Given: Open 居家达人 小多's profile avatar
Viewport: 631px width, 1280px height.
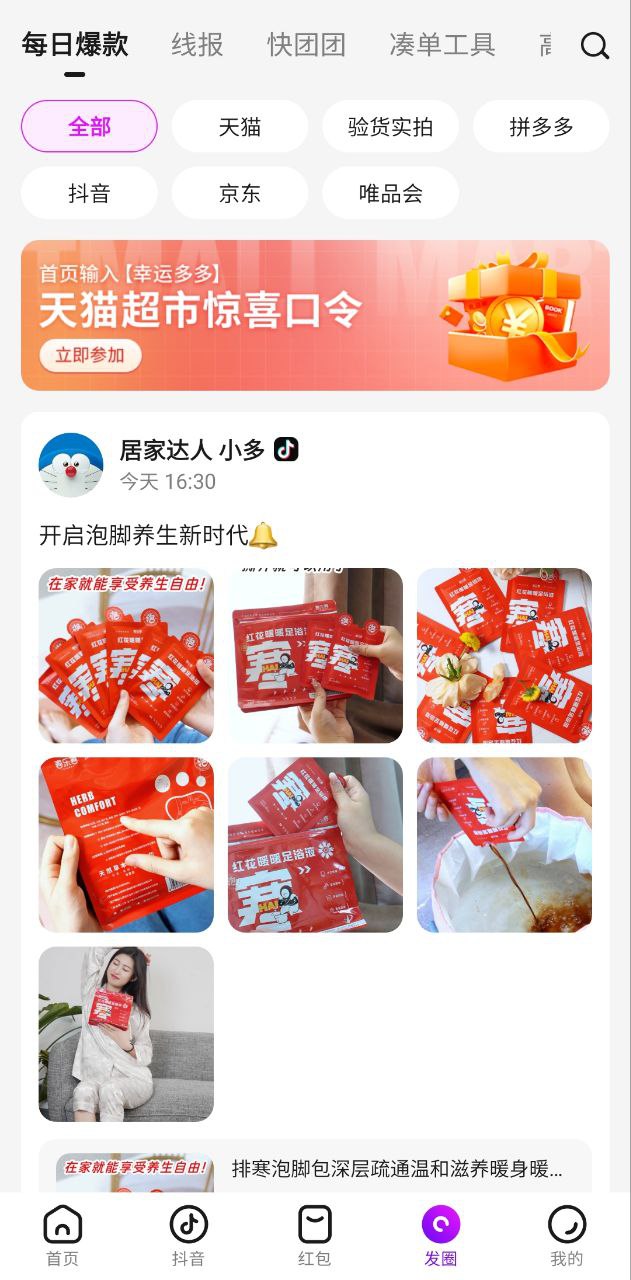Looking at the screenshot, I should (x=70, y=465).
